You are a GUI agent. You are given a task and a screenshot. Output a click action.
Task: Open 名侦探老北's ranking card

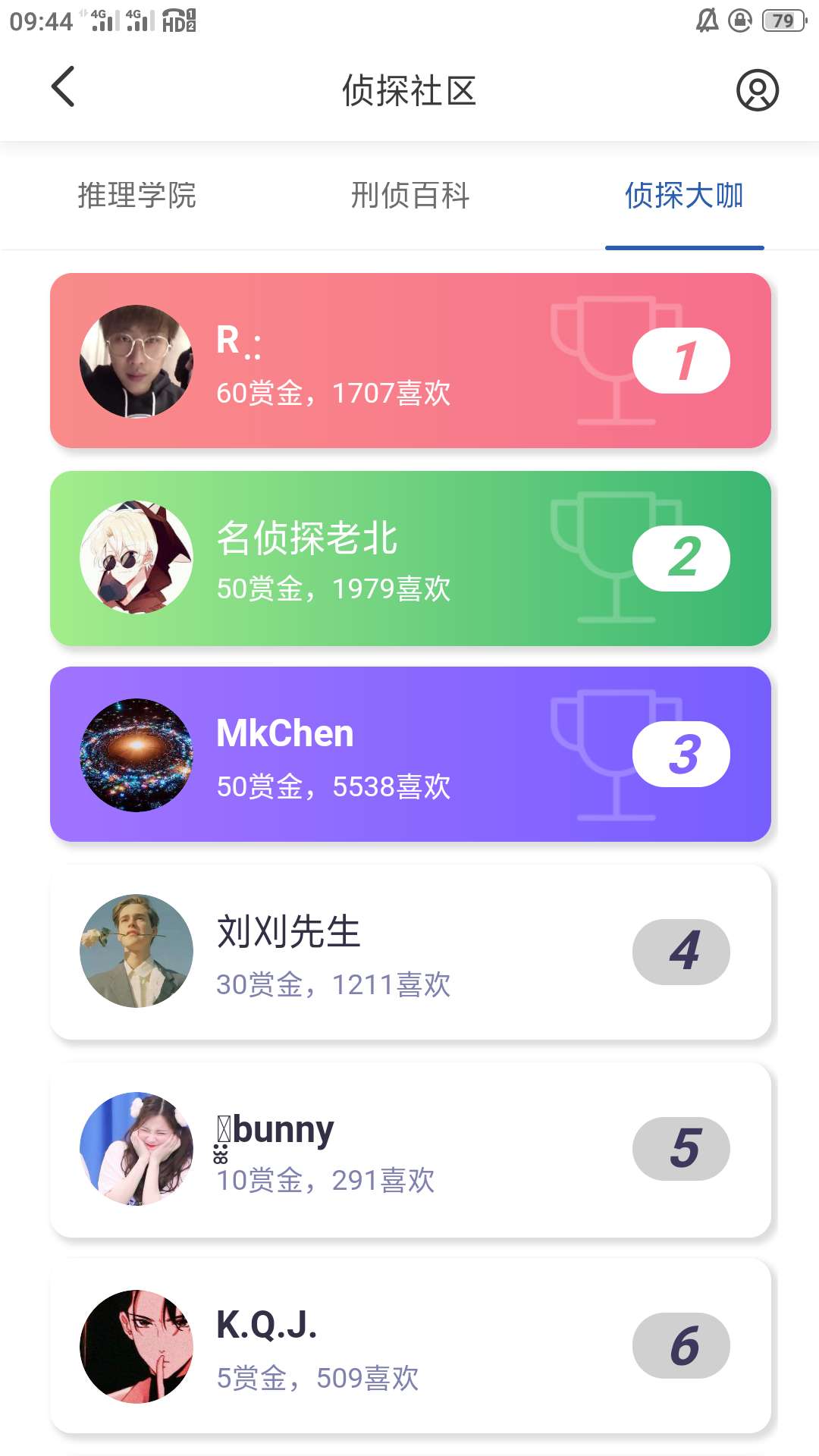click(410, 559)
